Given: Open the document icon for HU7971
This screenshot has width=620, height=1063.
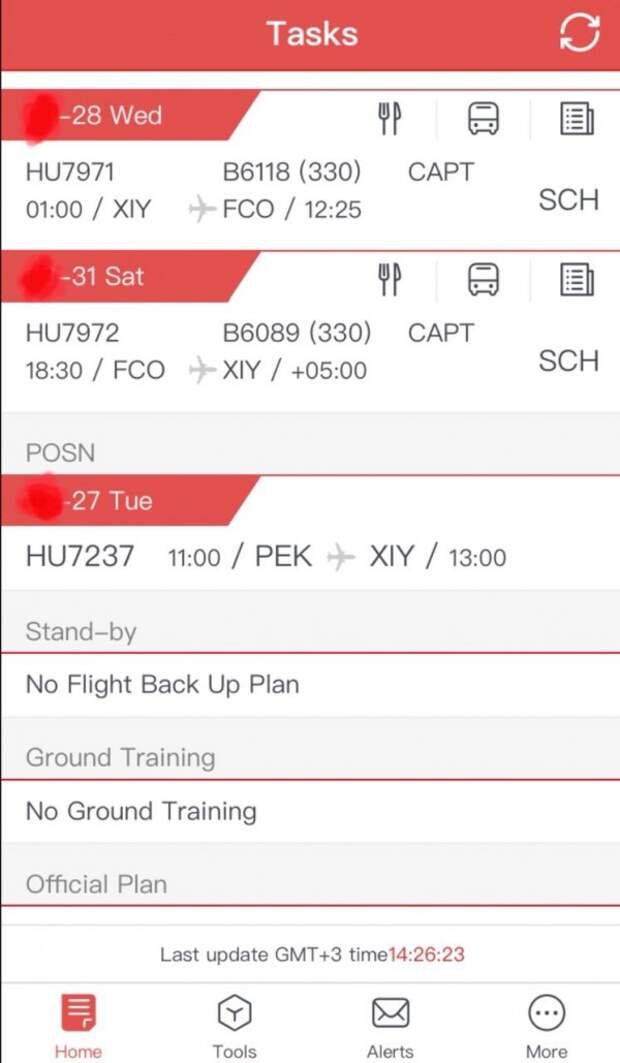Looking at the screenshot, I should click(x=576, y=118).
